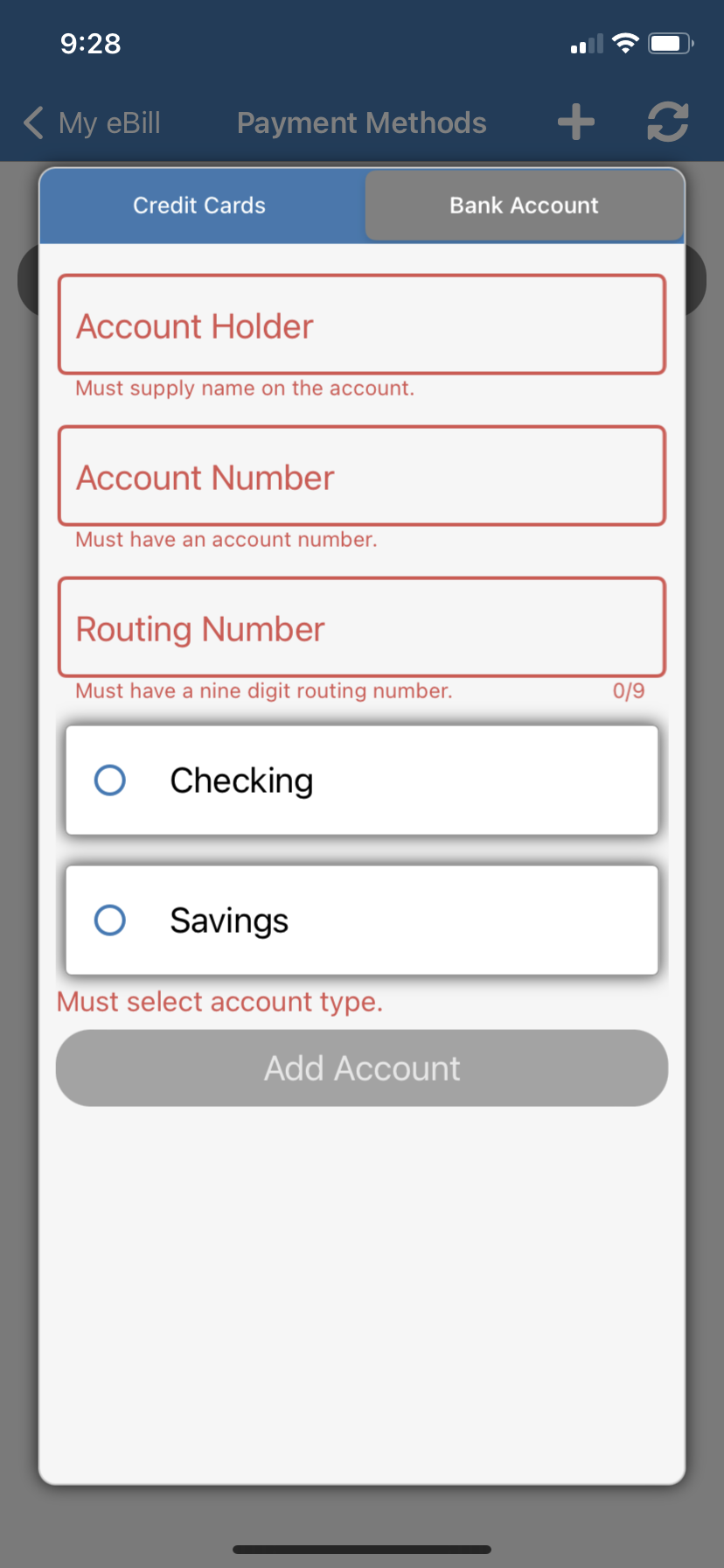
Task: Choose Savings by tapping its radio circle
Action: pyautogui.click(x=109, y=920)
